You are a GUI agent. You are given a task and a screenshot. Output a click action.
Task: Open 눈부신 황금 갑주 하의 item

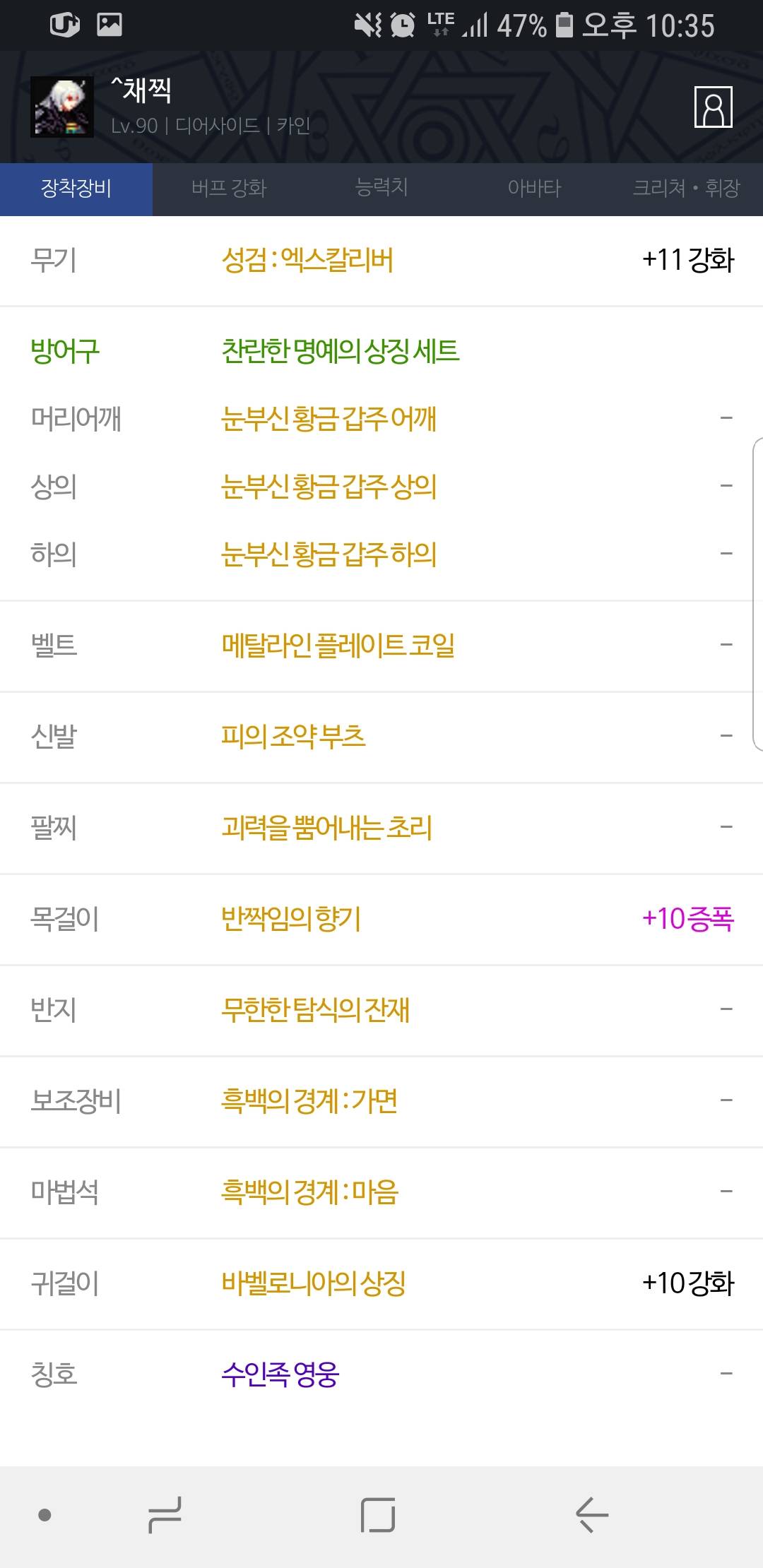(329, 554)
